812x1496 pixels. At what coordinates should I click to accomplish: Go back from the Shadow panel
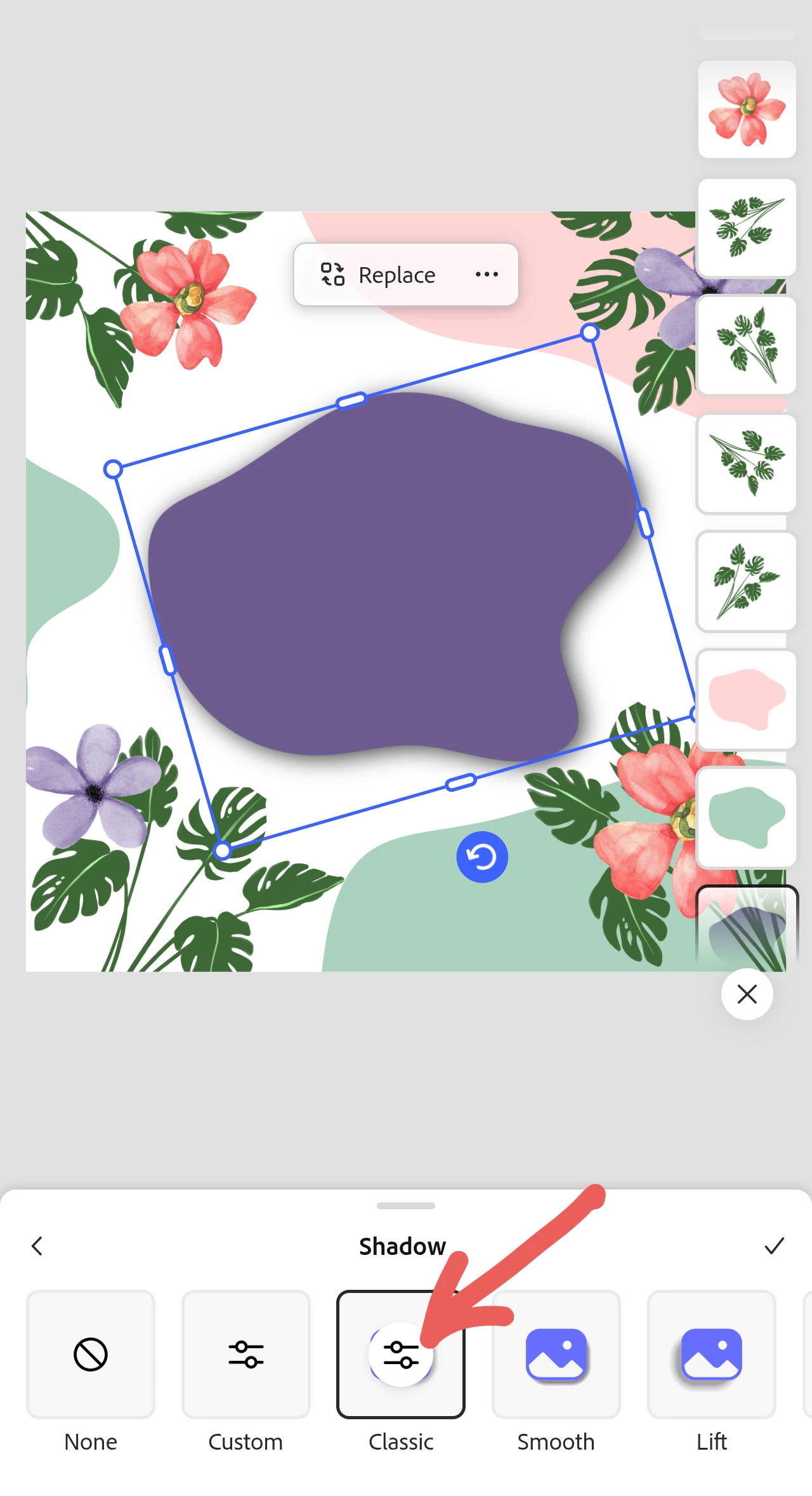click(37, 1246)
